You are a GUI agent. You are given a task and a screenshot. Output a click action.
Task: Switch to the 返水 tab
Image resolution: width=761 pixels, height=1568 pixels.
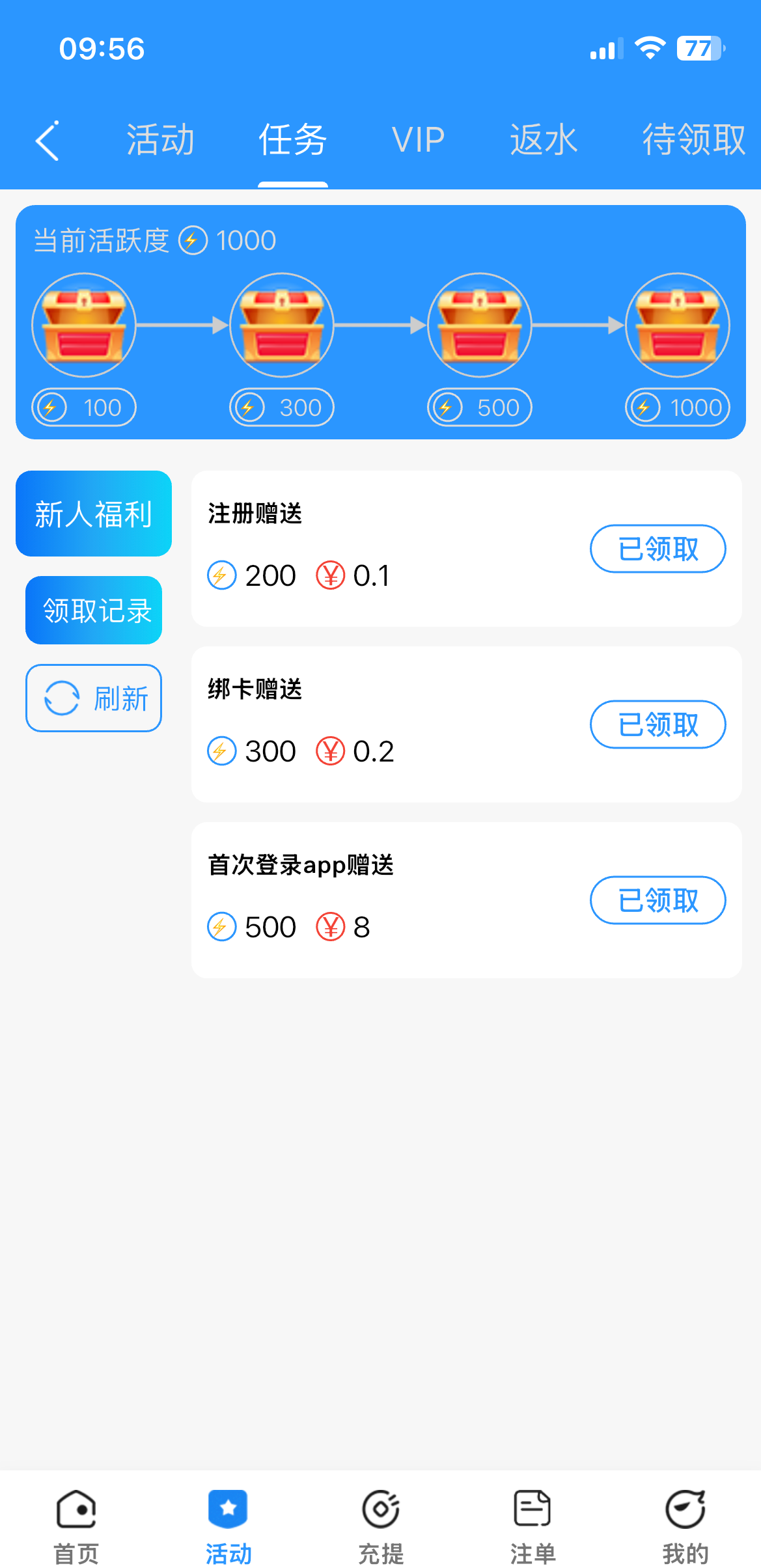click(x=544, y=140)
